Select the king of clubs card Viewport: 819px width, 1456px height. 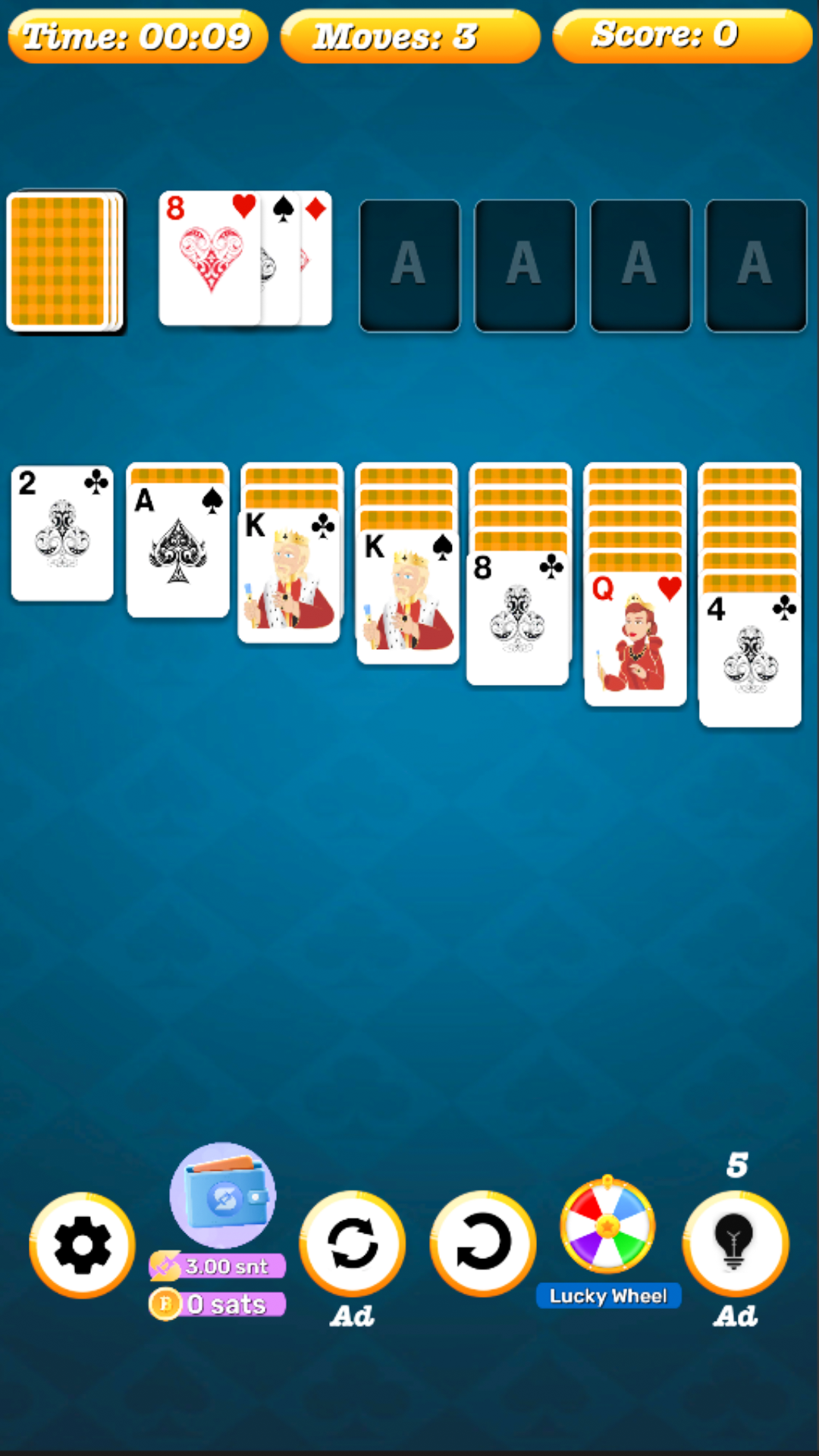click(289, 578)
